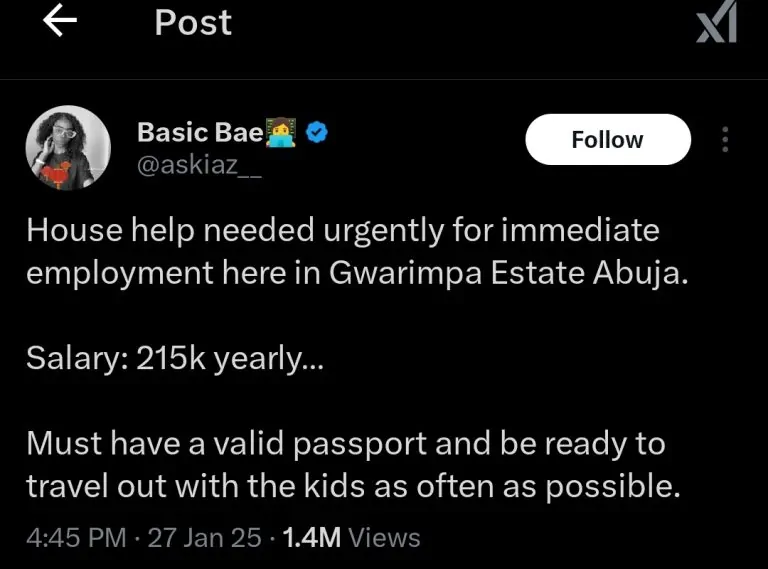The height and width of the screenshot is (569, 768).
Task: Open the @askiaz__ profile handle
Action: 198,165
